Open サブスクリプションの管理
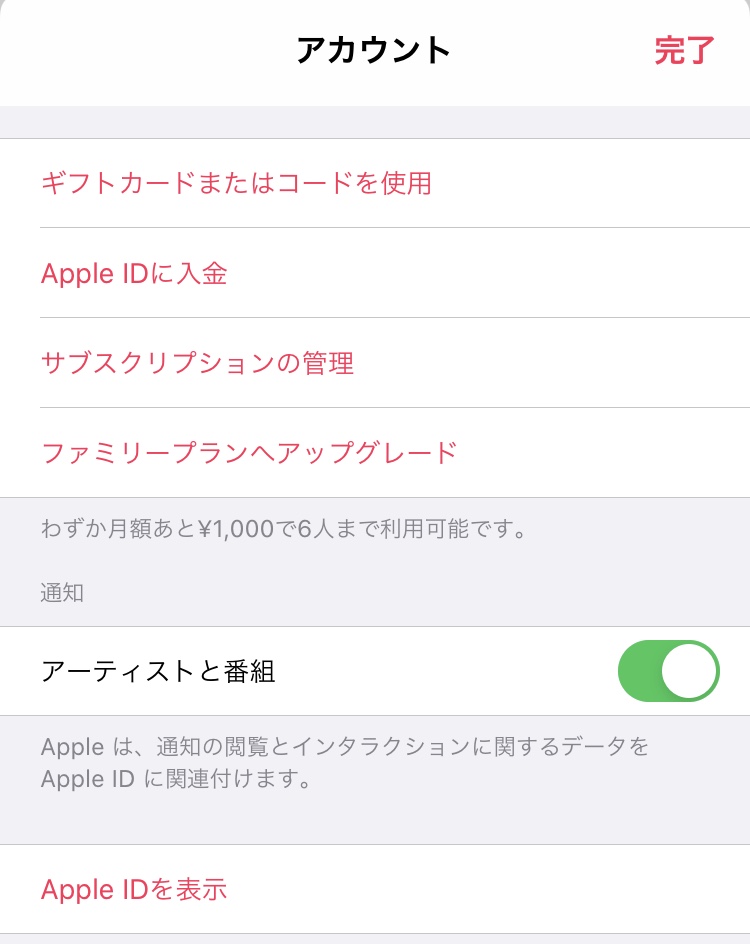The image size is (750, 944). 198,363
